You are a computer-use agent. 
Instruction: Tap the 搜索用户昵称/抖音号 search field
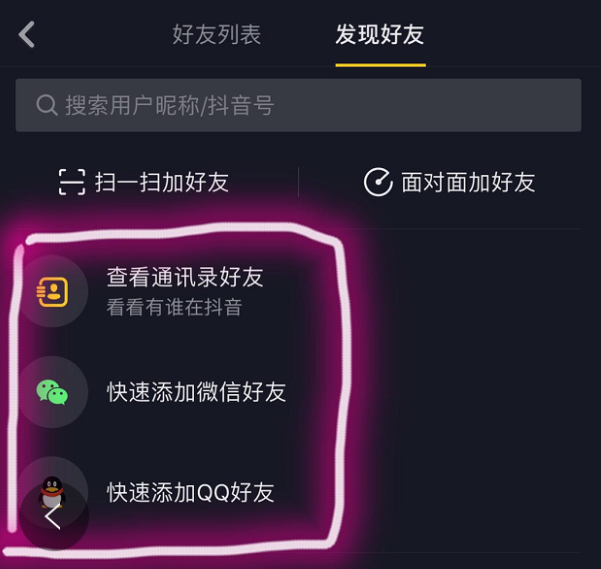298,105
